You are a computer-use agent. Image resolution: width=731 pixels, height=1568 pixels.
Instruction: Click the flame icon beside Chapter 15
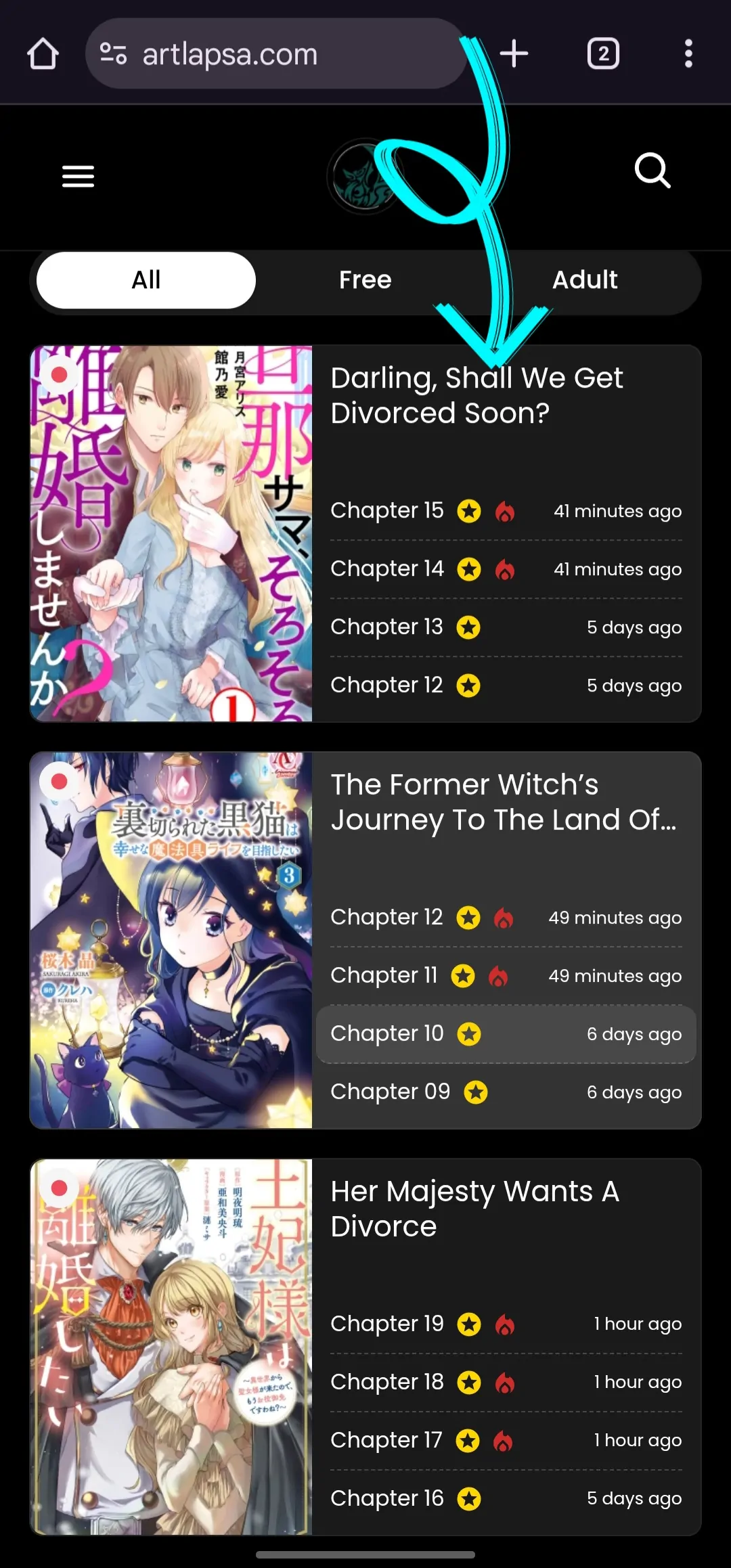pyautogui.click(x=506, y=512)
